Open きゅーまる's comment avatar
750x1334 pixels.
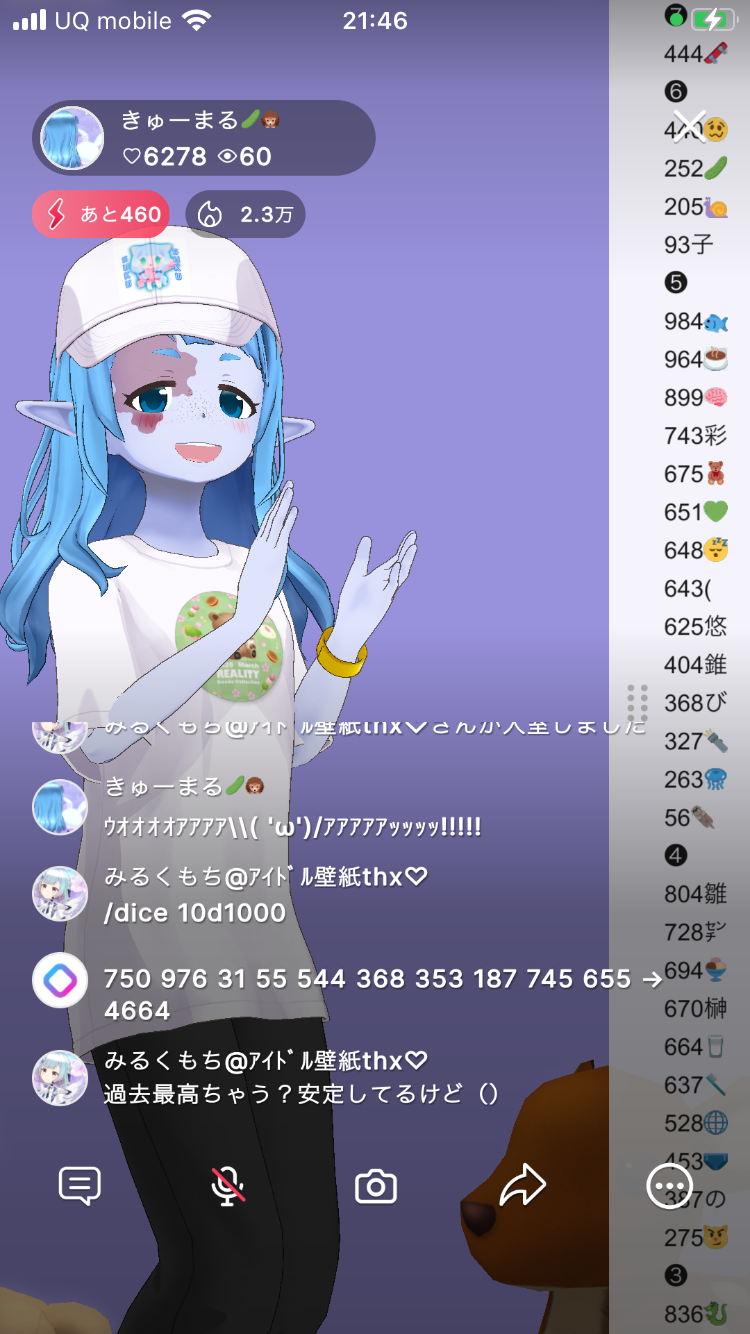60,806
